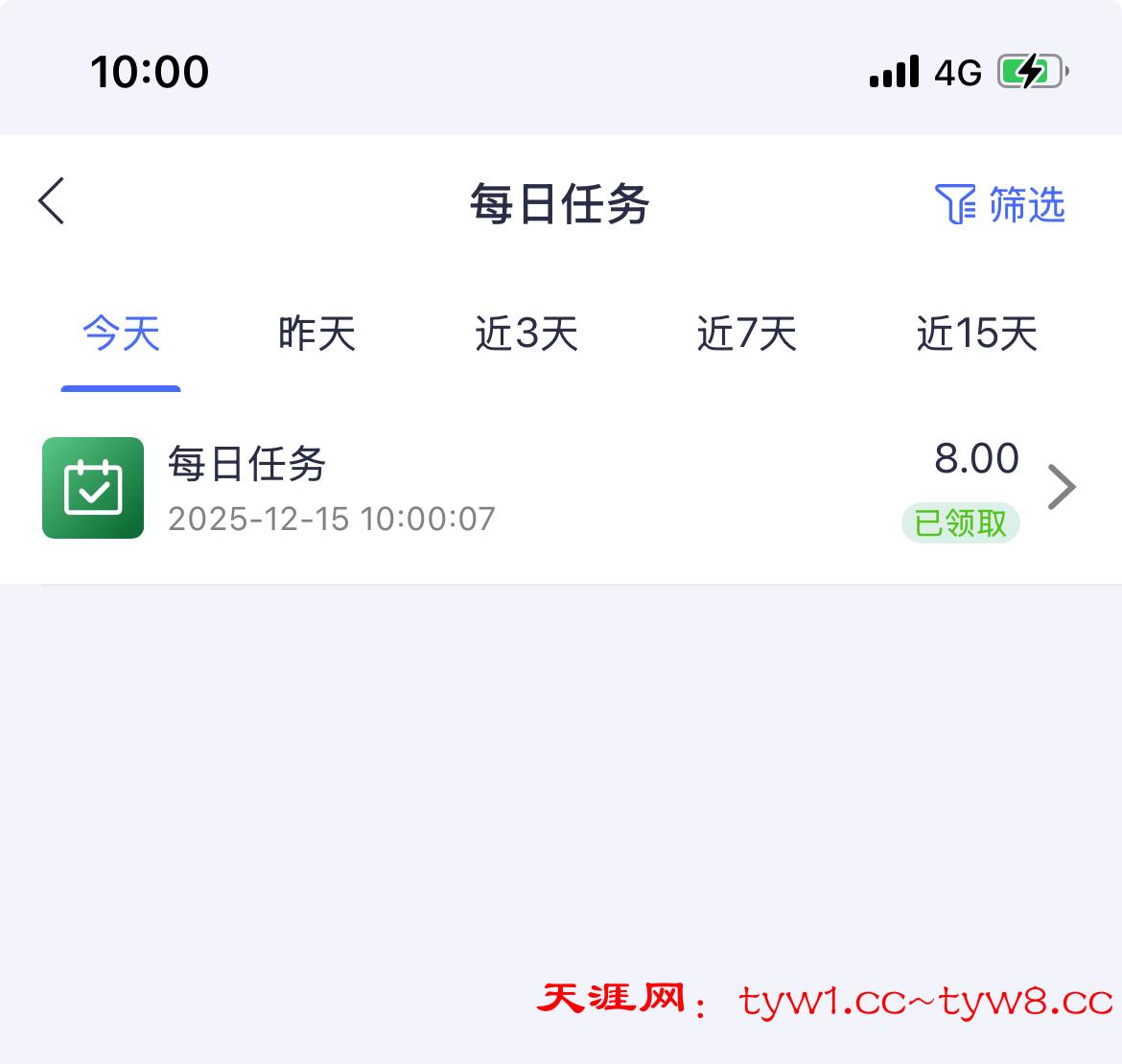Open the 筛选 filter
The image size is (1122, 1064).
(x=1000, y=204)
